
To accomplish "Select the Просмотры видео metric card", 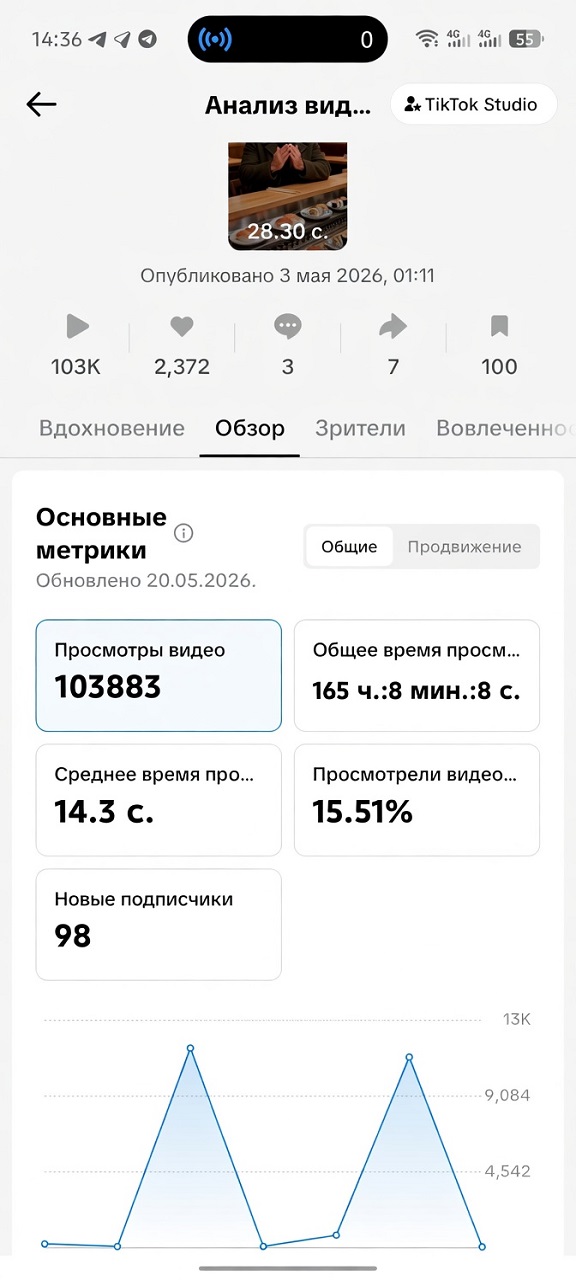I will point(159,676).
